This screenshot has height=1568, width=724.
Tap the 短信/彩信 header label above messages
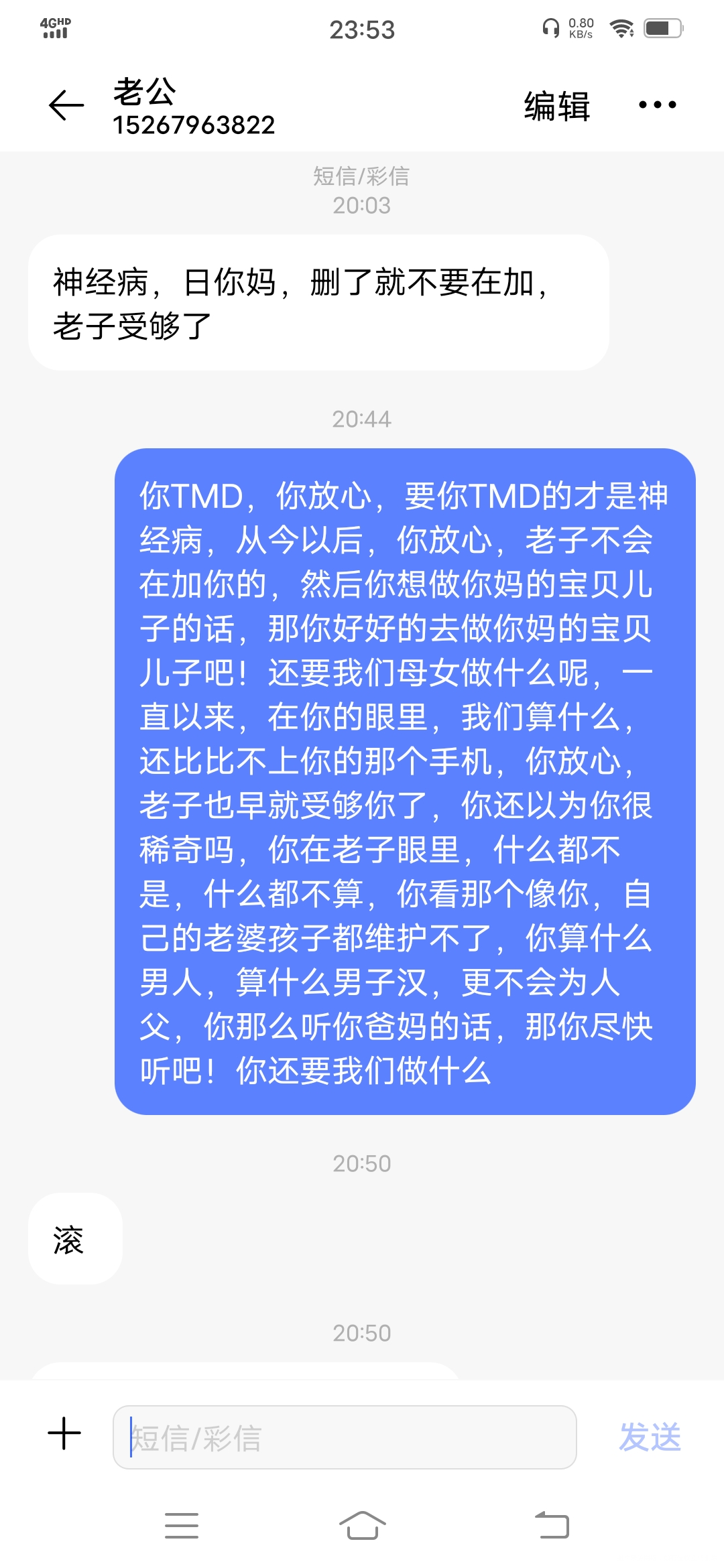362,178
